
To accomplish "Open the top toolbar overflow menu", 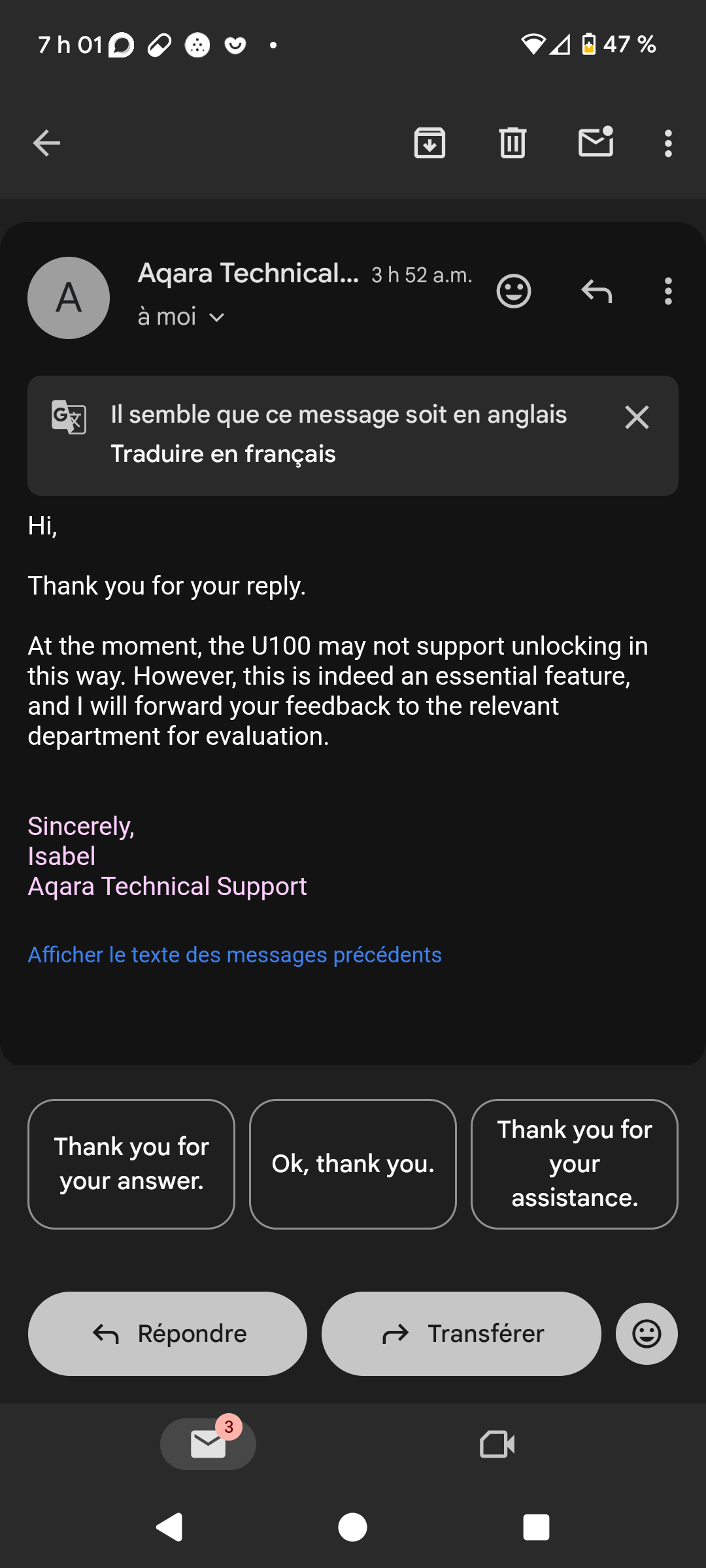I will pos(667,143).
